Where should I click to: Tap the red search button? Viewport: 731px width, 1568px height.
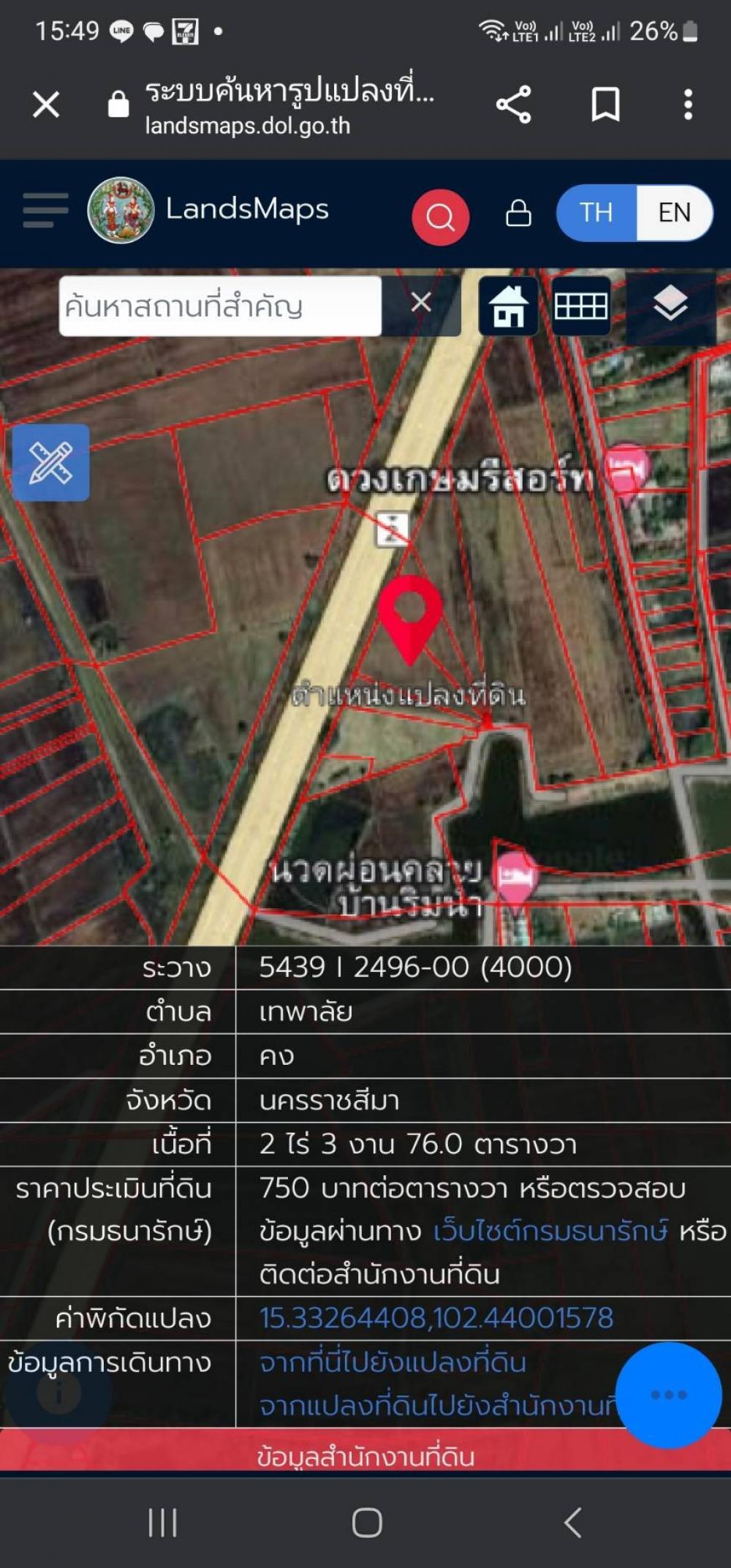point(440,216)
